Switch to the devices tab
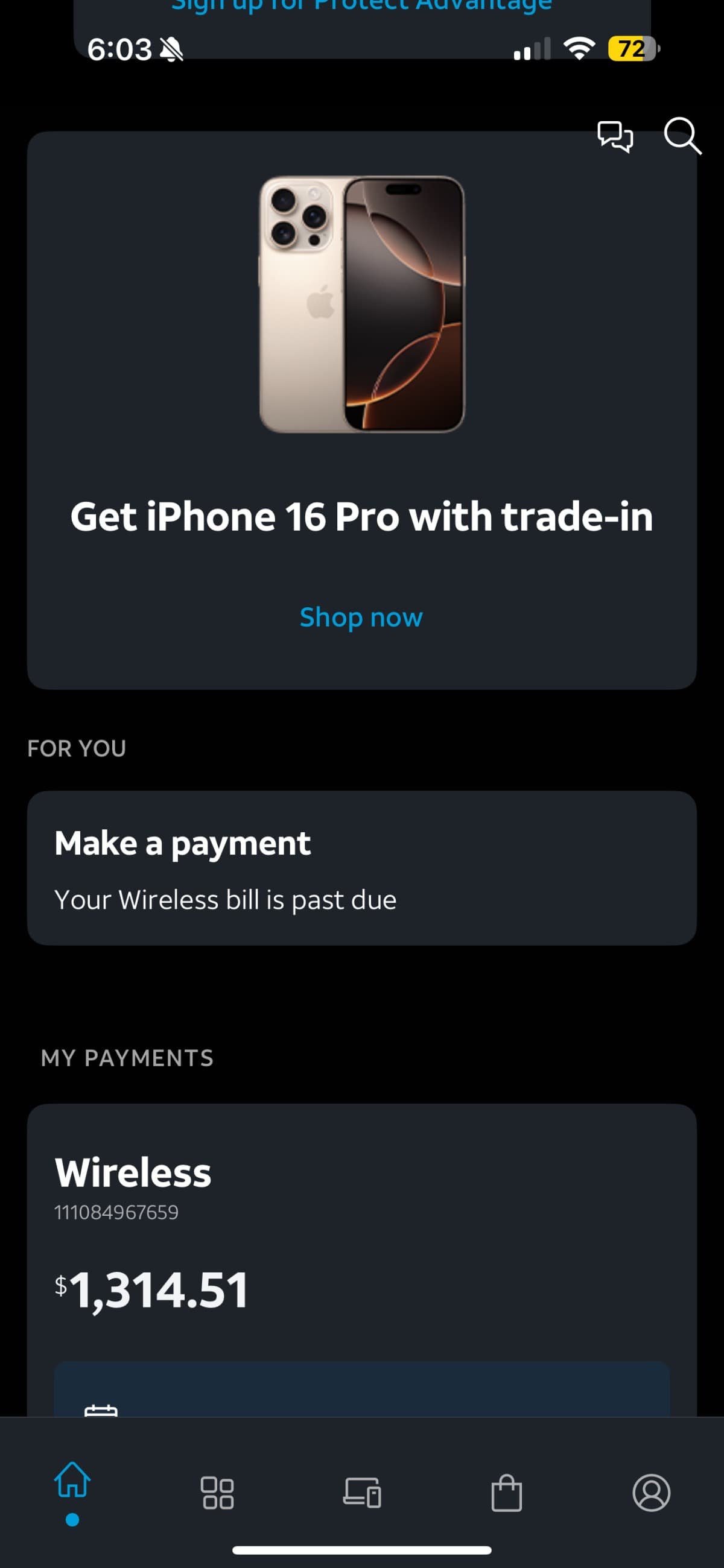 click(363, 1493)
